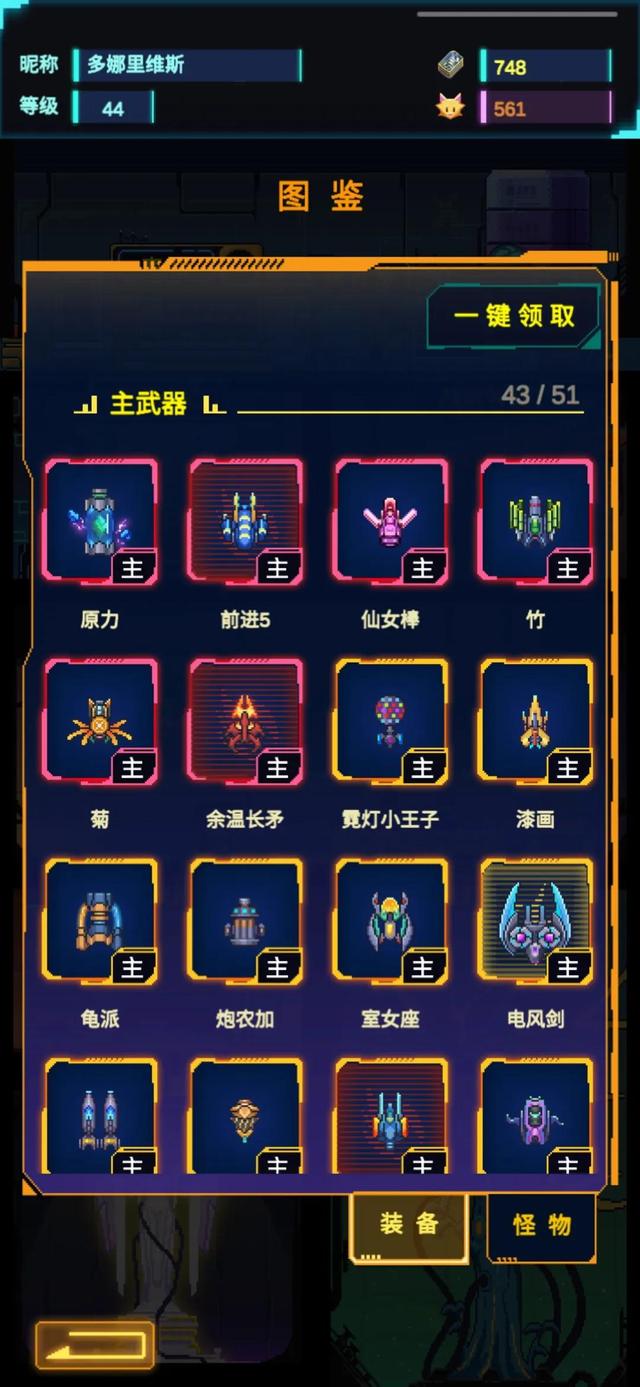Open the 菊 weapon entry
The width and height of the screenshot is (640, 1387).
[x=100, y=722]
